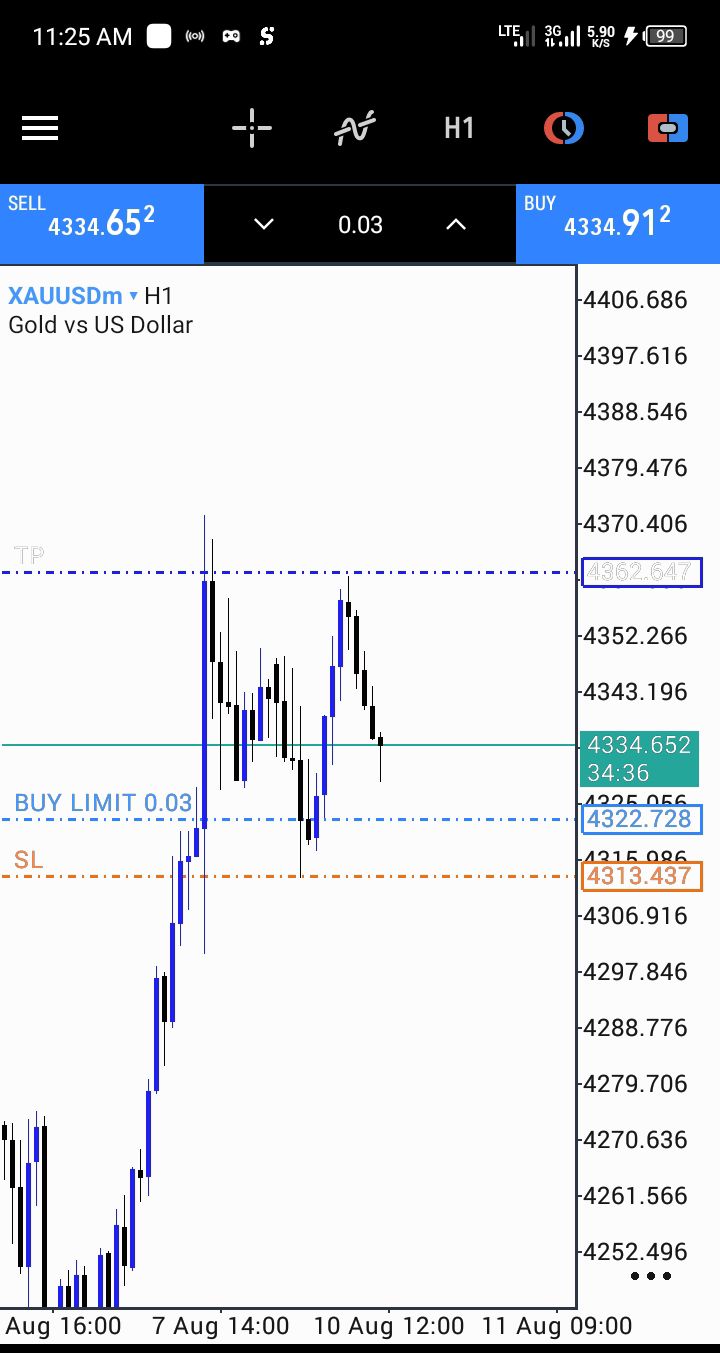Screen dimensions: 720x1353
Task: Open the three-dot chart options
Action: coord(651,1276)
